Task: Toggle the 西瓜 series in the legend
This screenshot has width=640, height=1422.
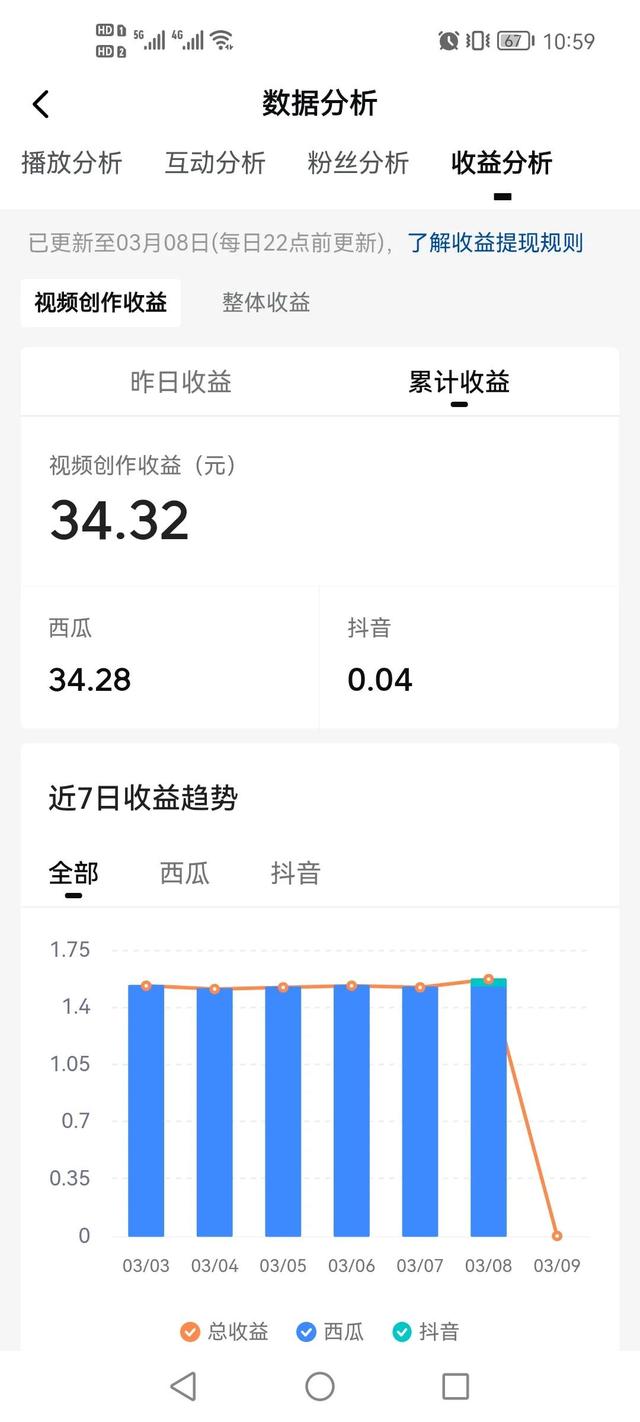Action: (330, 1332)
